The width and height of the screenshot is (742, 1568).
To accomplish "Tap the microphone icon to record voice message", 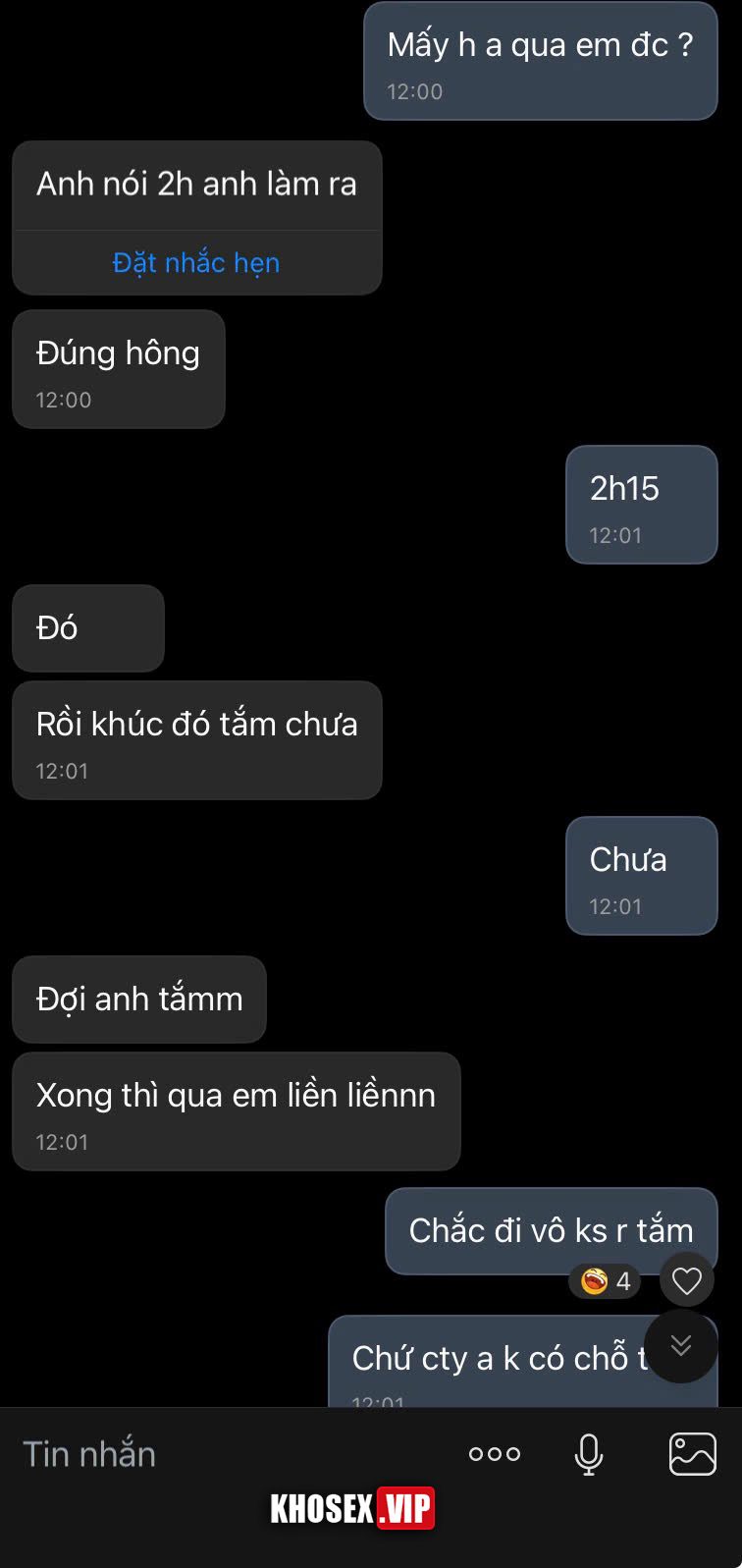I will (x=587, y=1454).
